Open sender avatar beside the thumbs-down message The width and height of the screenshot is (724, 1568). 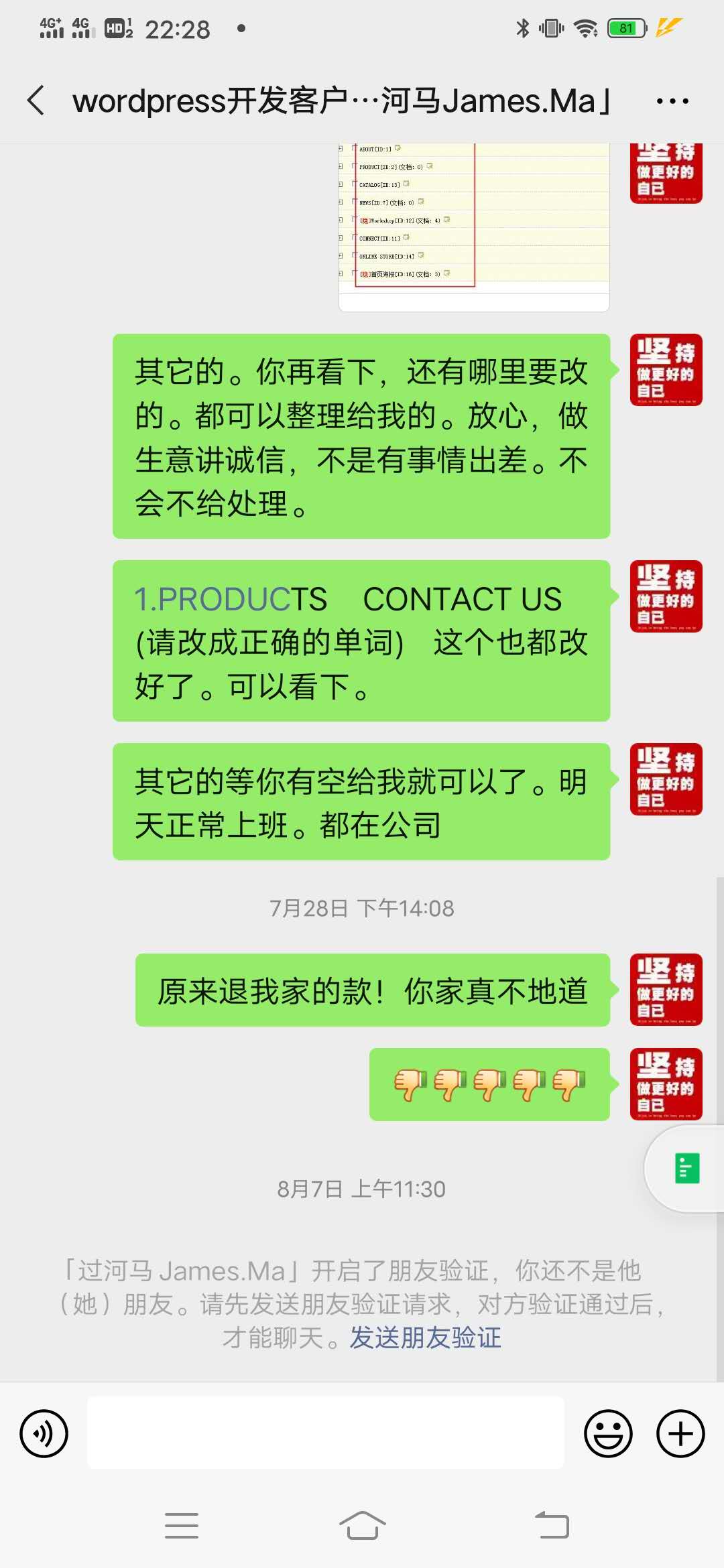pos(666,1084)
